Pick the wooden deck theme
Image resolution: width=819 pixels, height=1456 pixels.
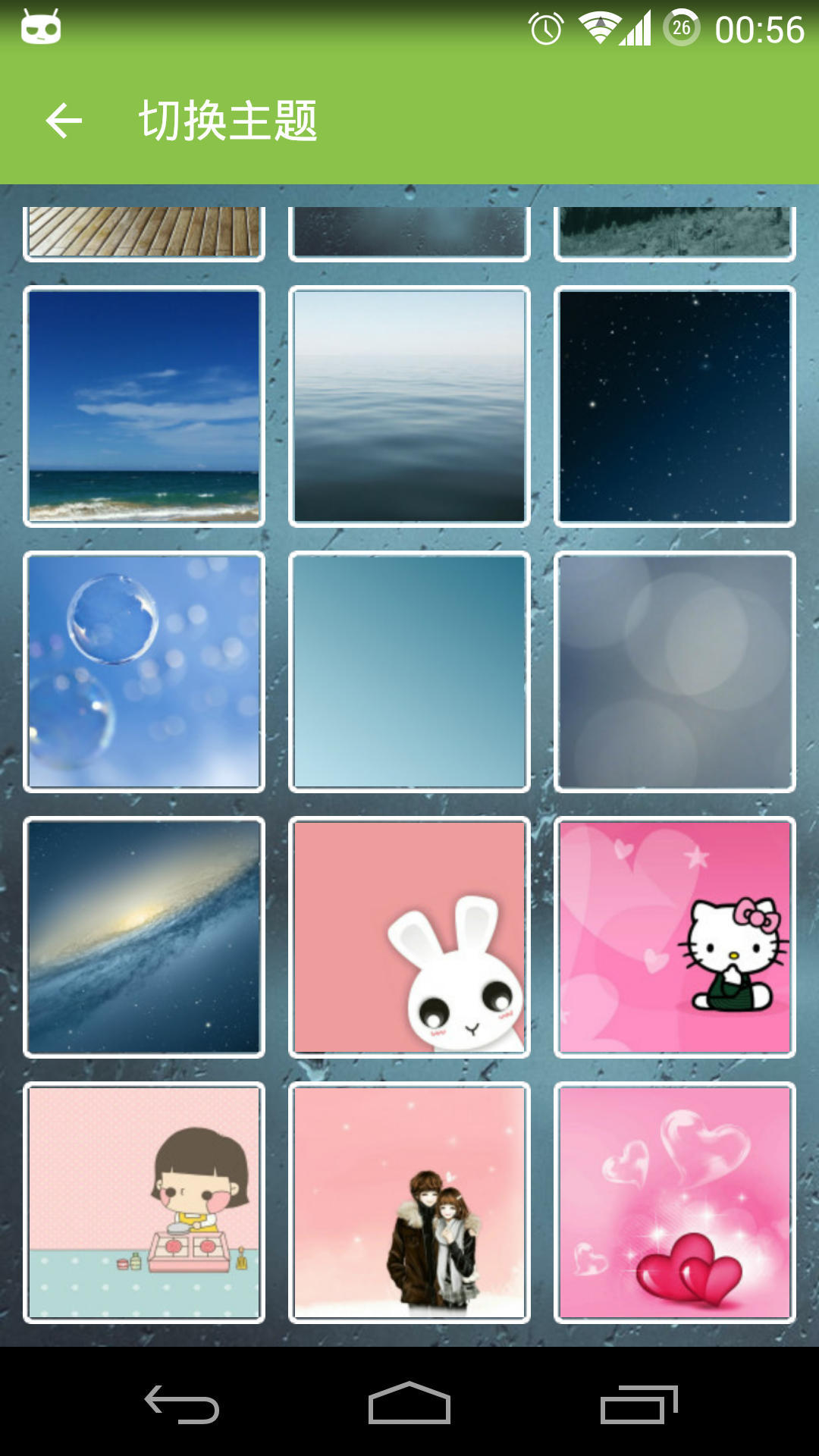(144, 232)
